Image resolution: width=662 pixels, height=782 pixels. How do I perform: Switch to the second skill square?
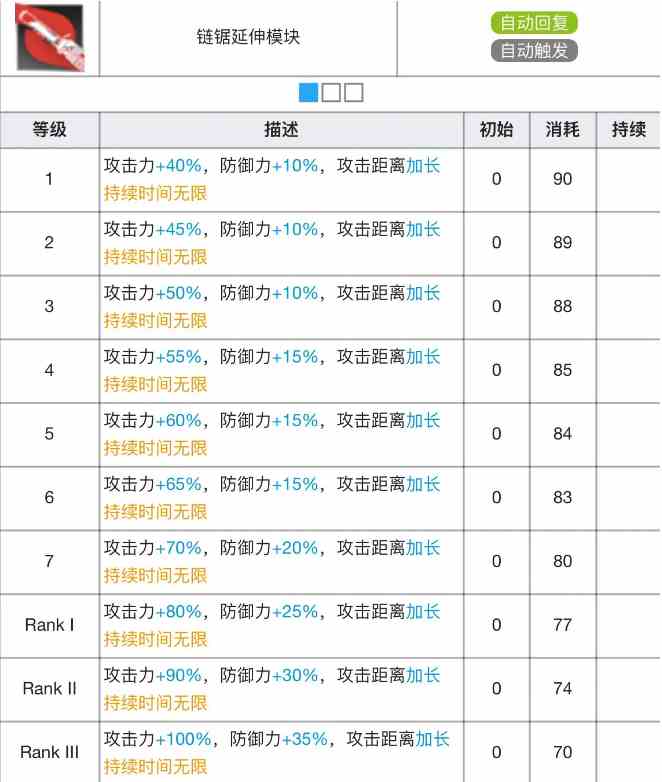point(331,93)
